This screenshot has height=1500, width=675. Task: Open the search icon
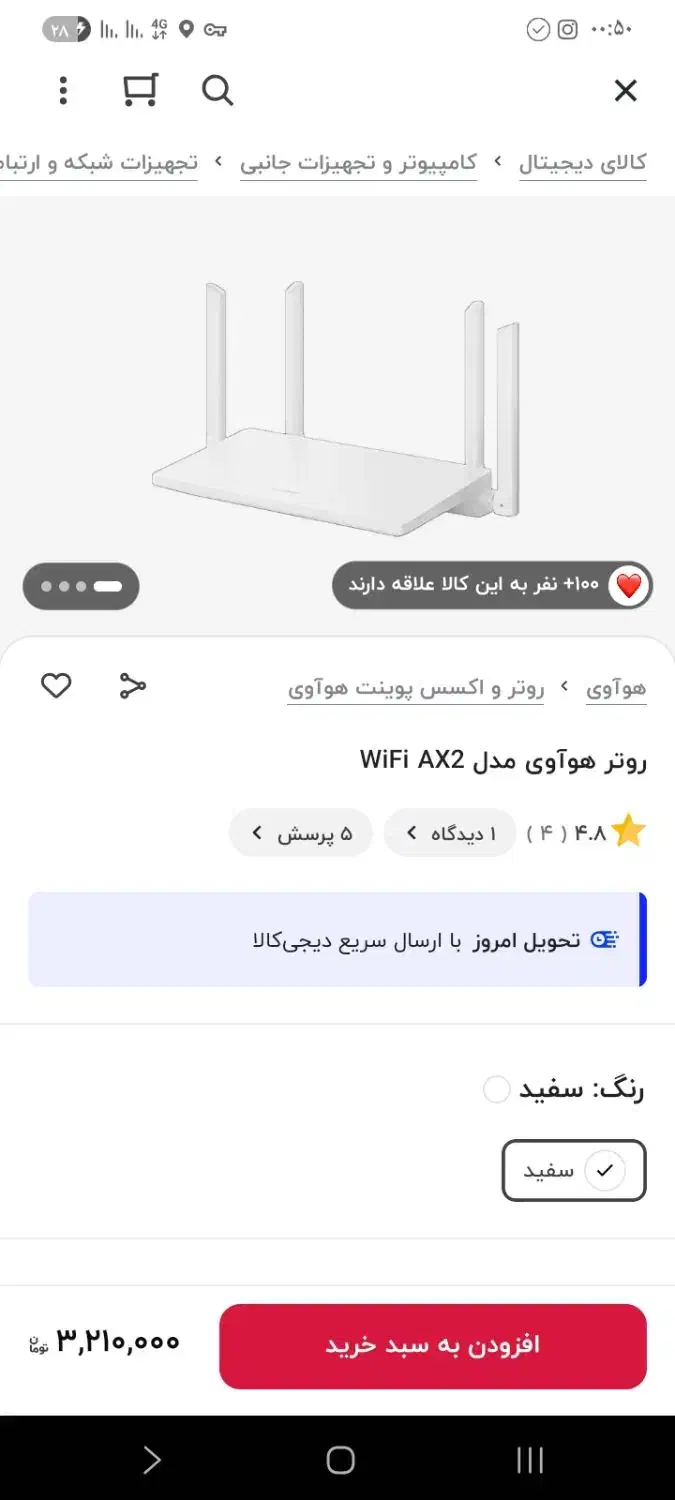coord(217,91)
